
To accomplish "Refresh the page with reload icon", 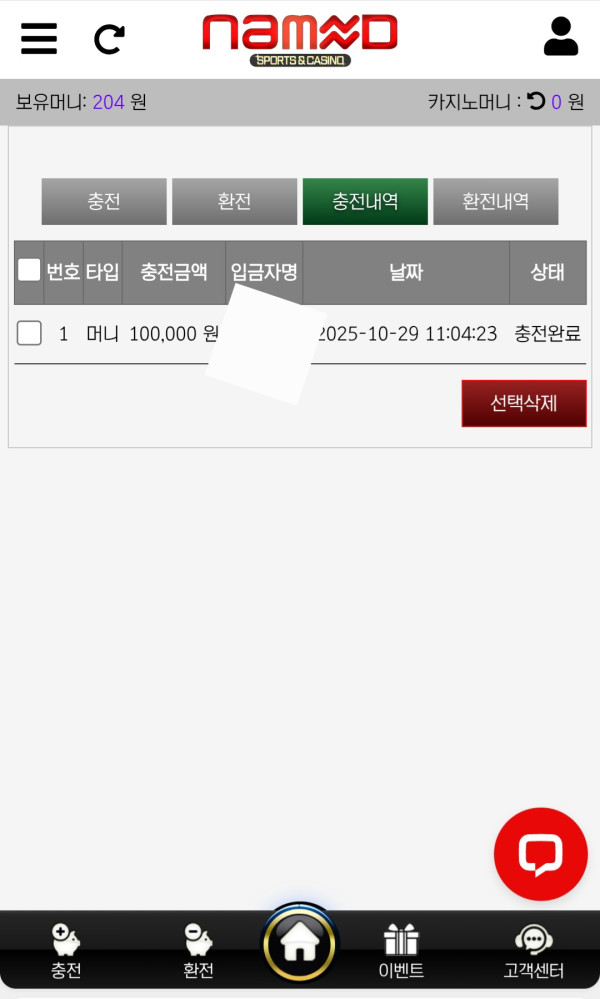I will point(109,39).
